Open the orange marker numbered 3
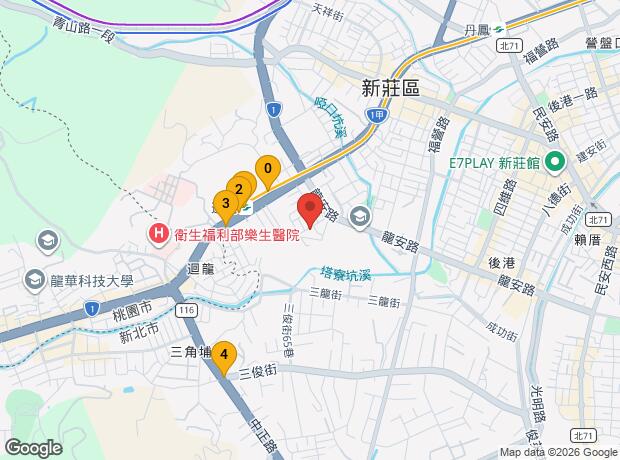The height and width of the screenshot is (460, 620). point(226,204)
